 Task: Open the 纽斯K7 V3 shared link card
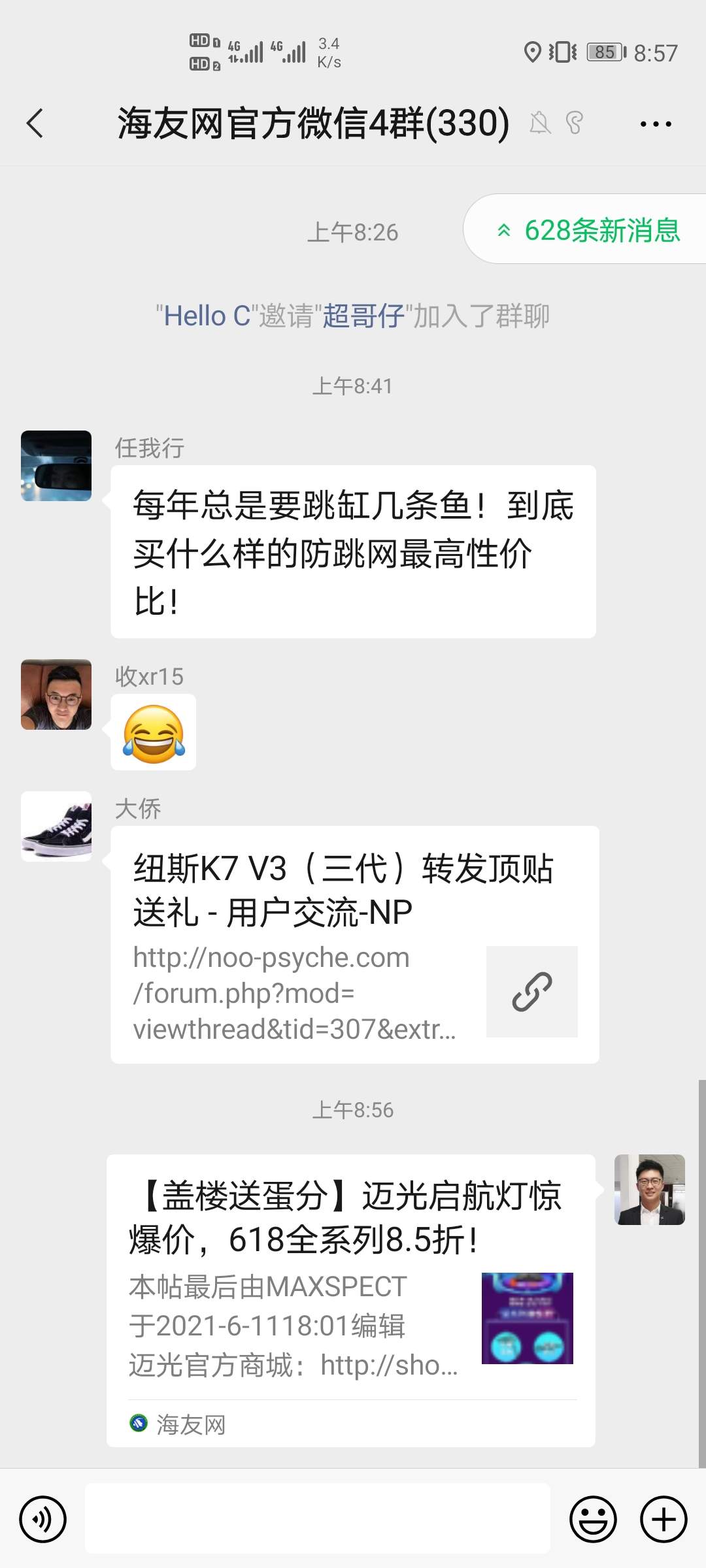point(354,944)
